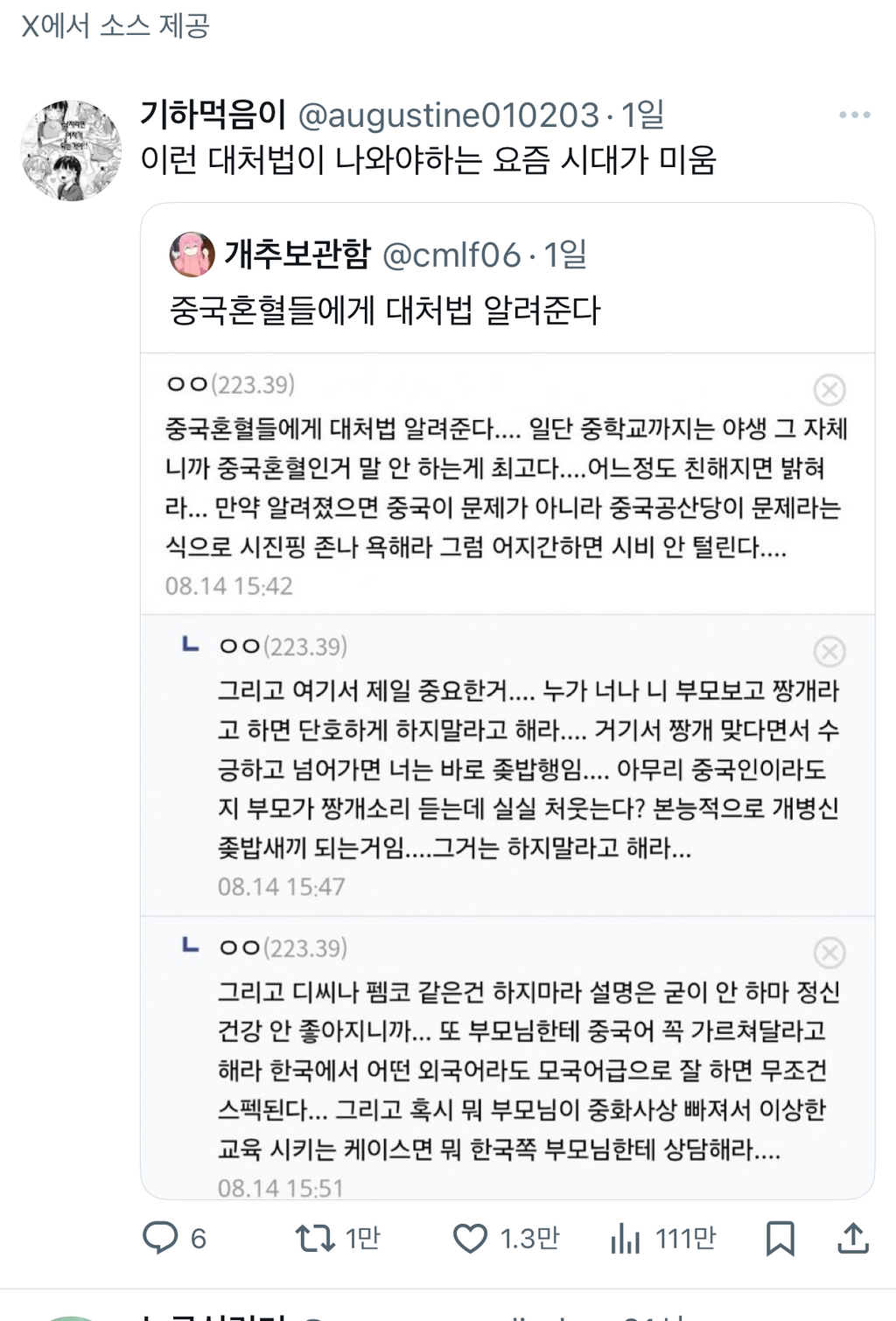The height and width of the screenshot is (1321, 896).
Task: Open the @augustine010203 handle
Action: [449, 115]
